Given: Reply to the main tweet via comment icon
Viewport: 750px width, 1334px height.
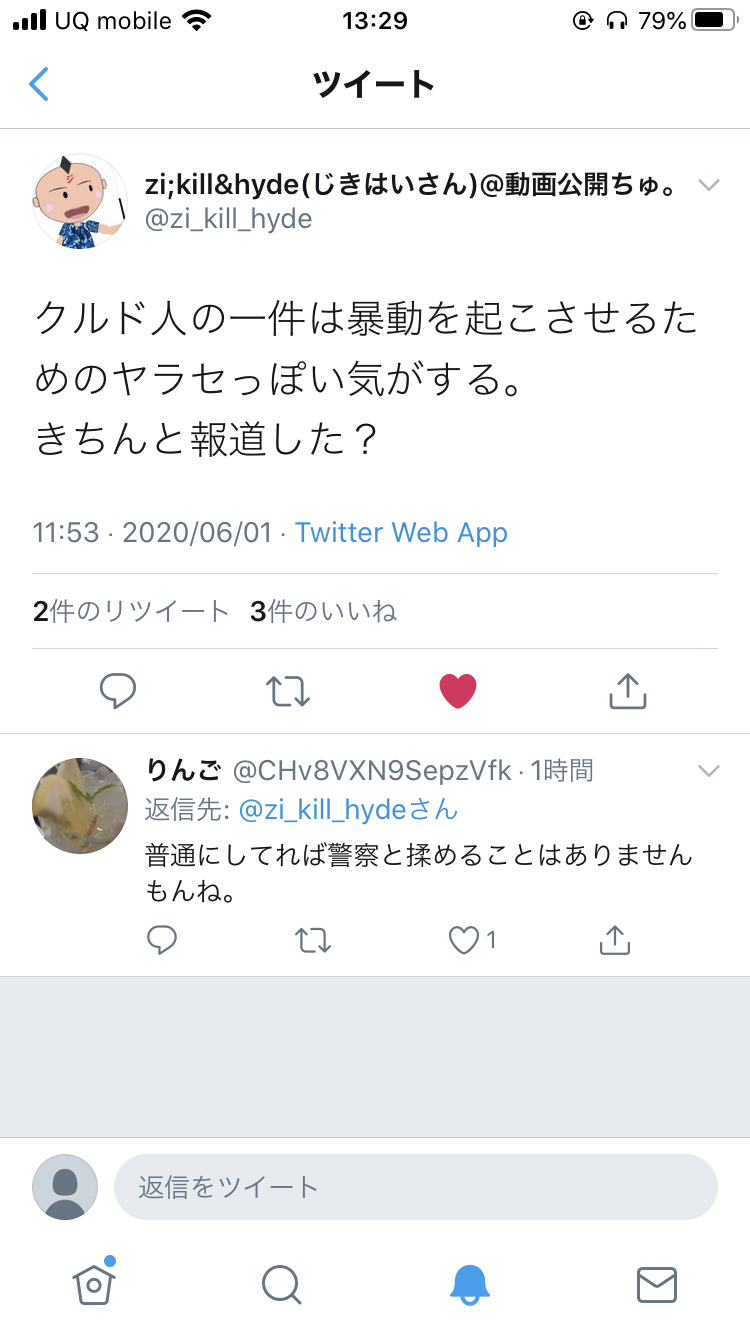Looking at the screenshot, I should pyautogui.click(x=118, y=690).
